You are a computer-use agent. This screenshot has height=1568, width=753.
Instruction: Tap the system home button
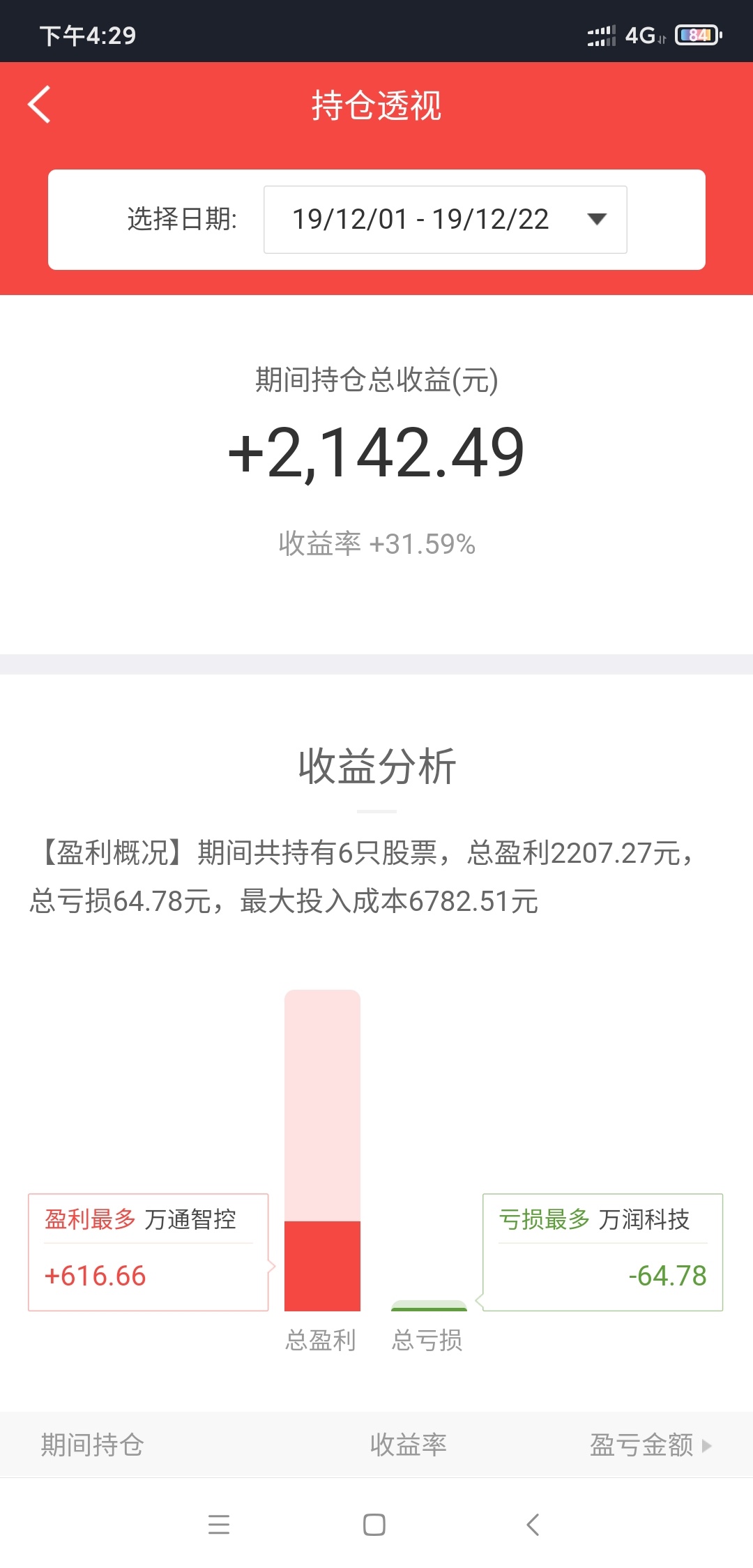(374, 1525)
